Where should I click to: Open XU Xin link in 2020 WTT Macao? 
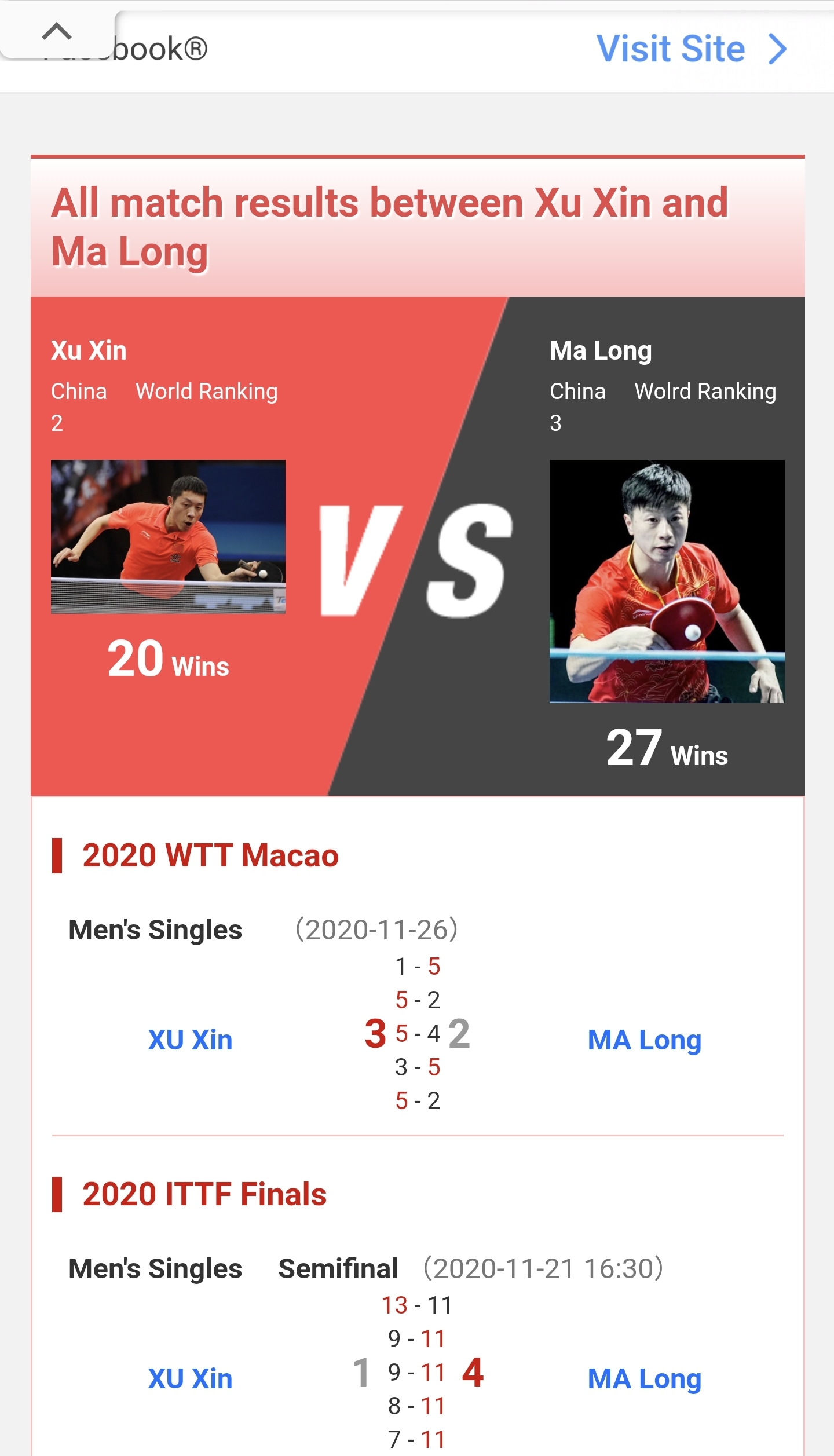point(190,1040)
